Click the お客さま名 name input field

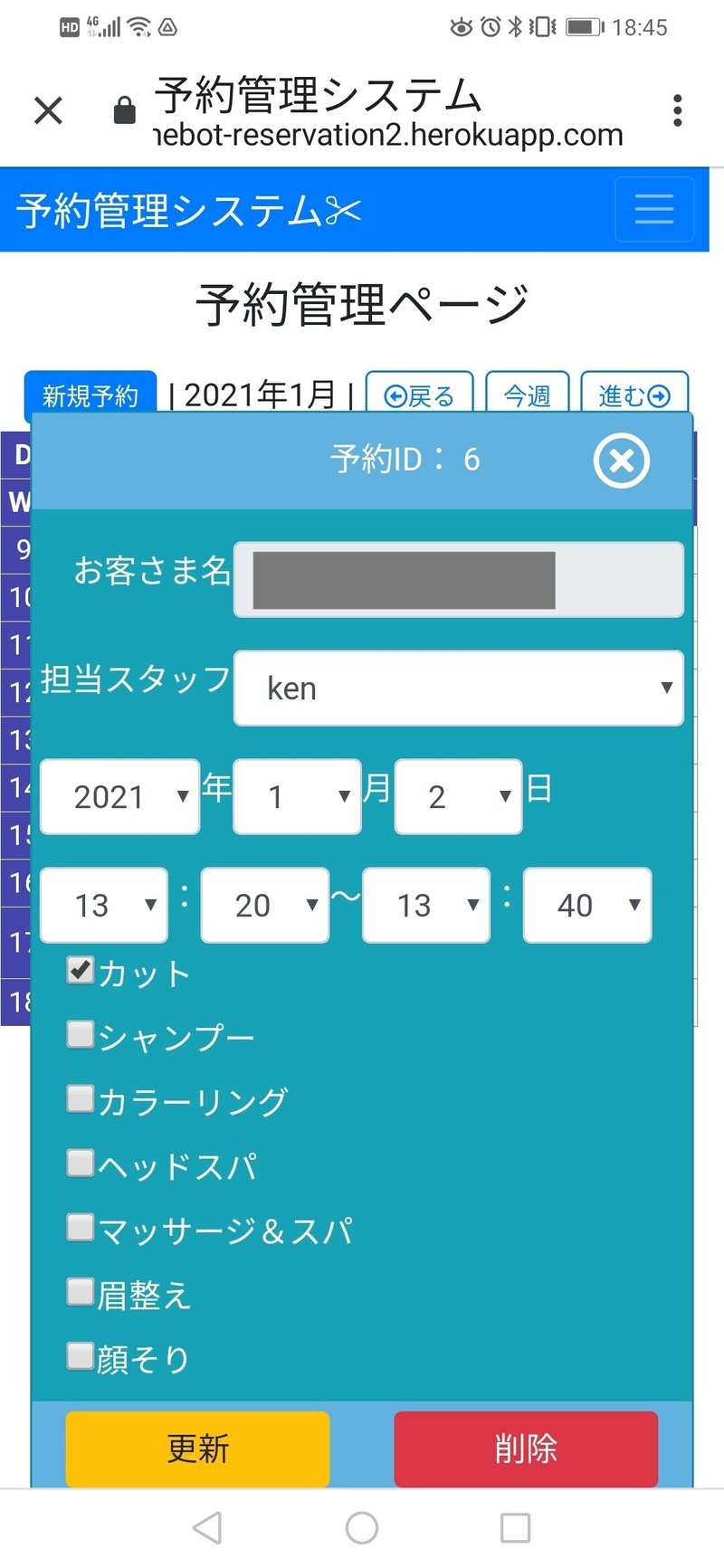[x=457, y=580]
